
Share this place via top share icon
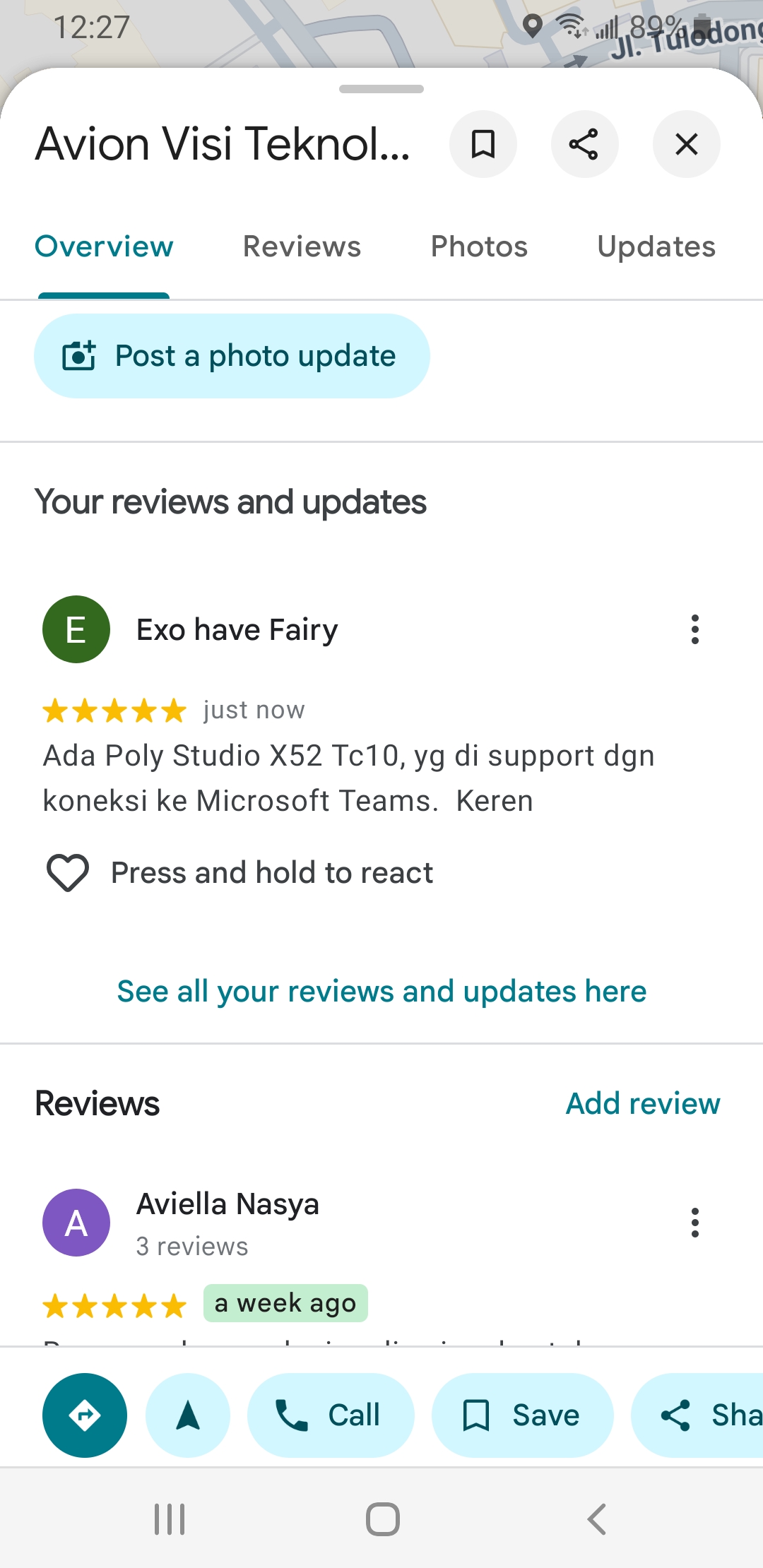(584, 144)
